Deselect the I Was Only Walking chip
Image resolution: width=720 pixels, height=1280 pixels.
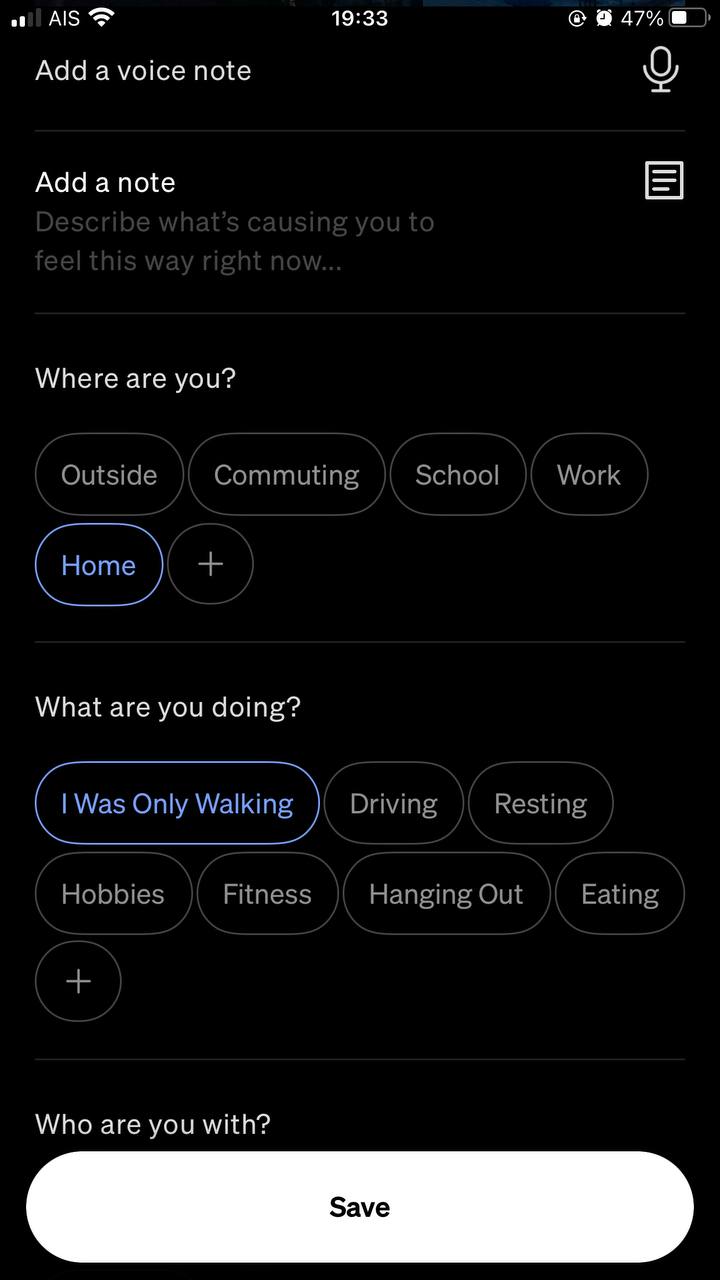[x=177, y=804]
